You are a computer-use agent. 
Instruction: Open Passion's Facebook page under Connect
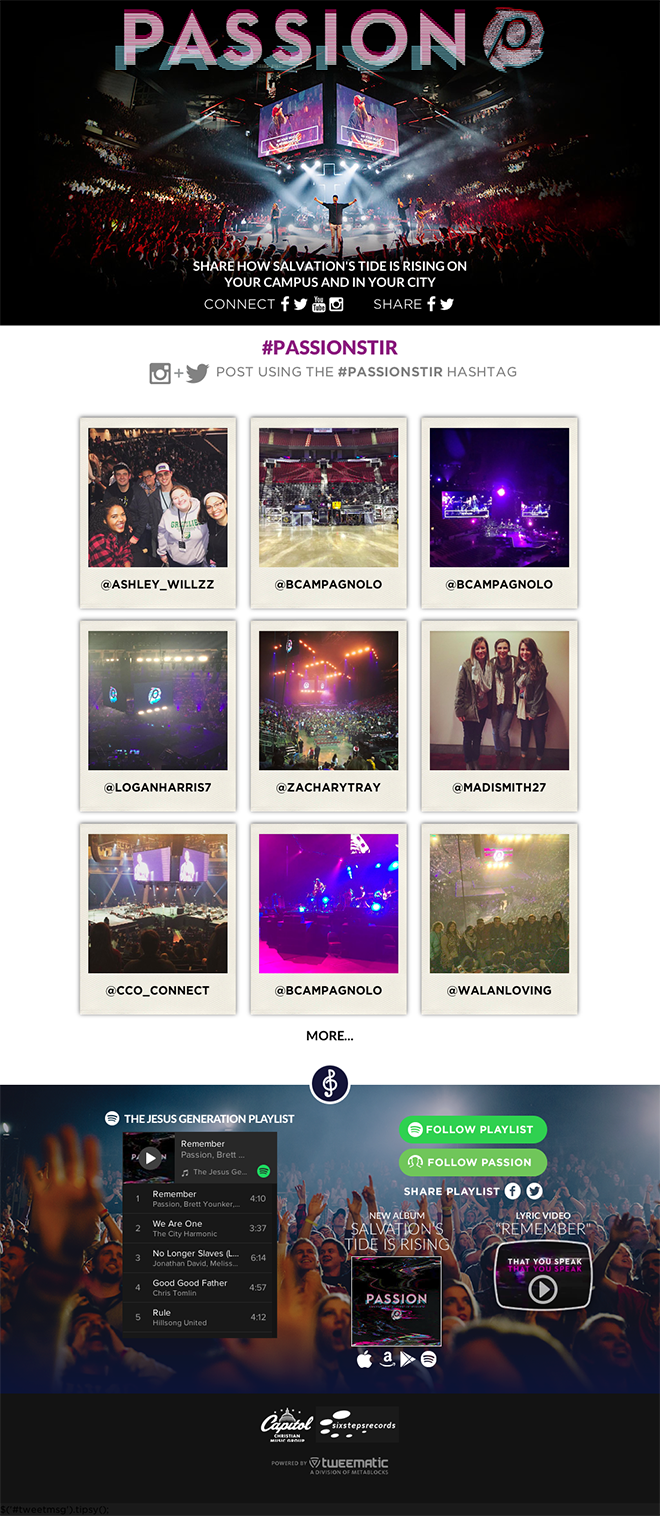pos(285,304)
